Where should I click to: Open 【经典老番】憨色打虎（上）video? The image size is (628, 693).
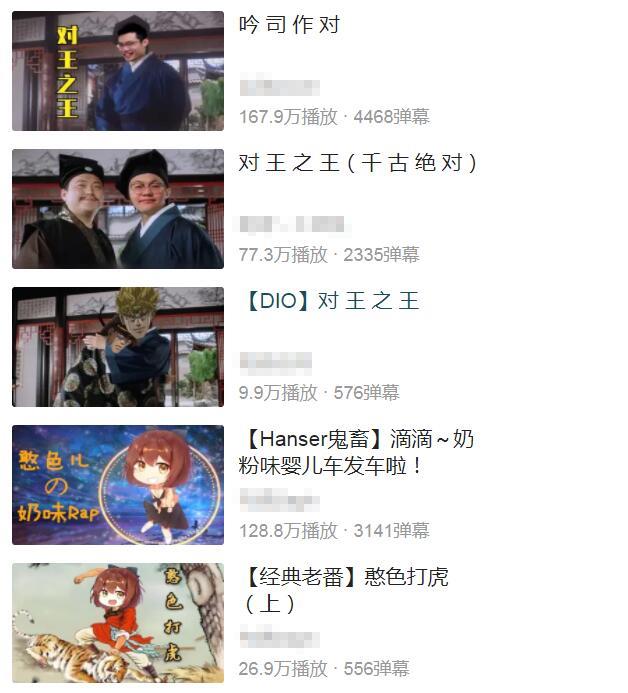(x=345, y=589)
